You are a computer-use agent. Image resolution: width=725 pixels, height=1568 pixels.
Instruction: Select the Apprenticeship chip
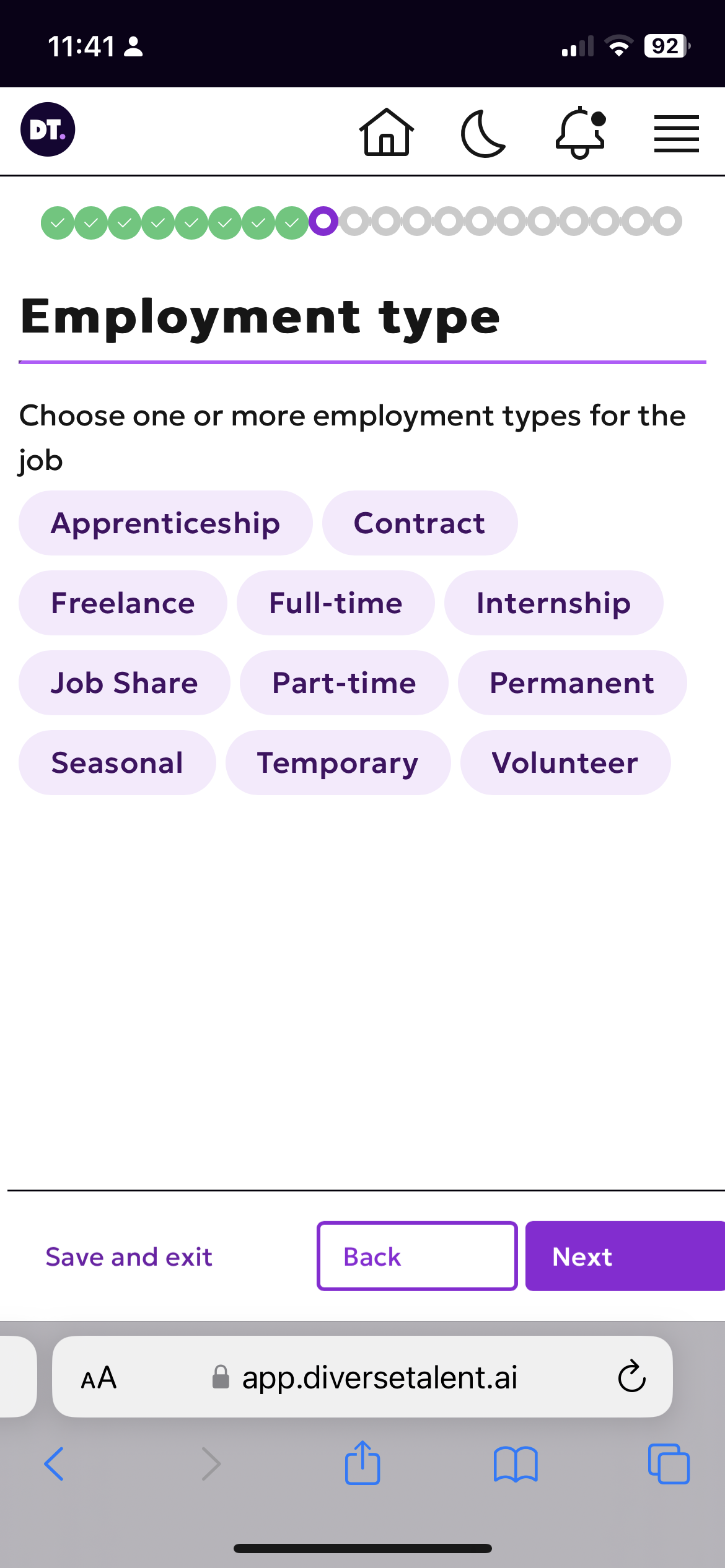click(x=165, y=523)
